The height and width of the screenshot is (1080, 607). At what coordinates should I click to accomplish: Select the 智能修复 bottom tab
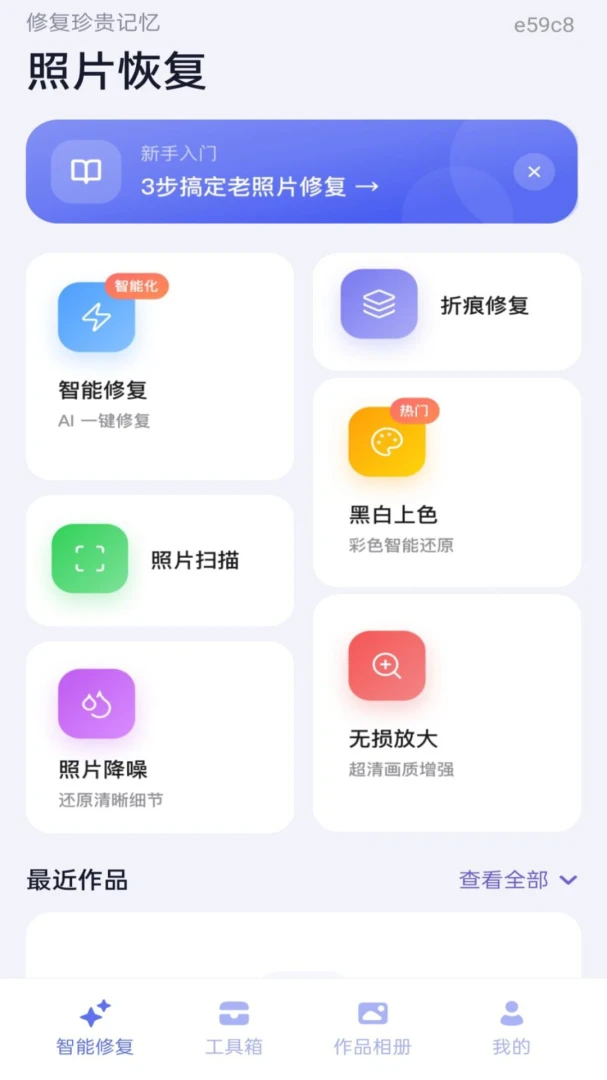point(95,1028)
